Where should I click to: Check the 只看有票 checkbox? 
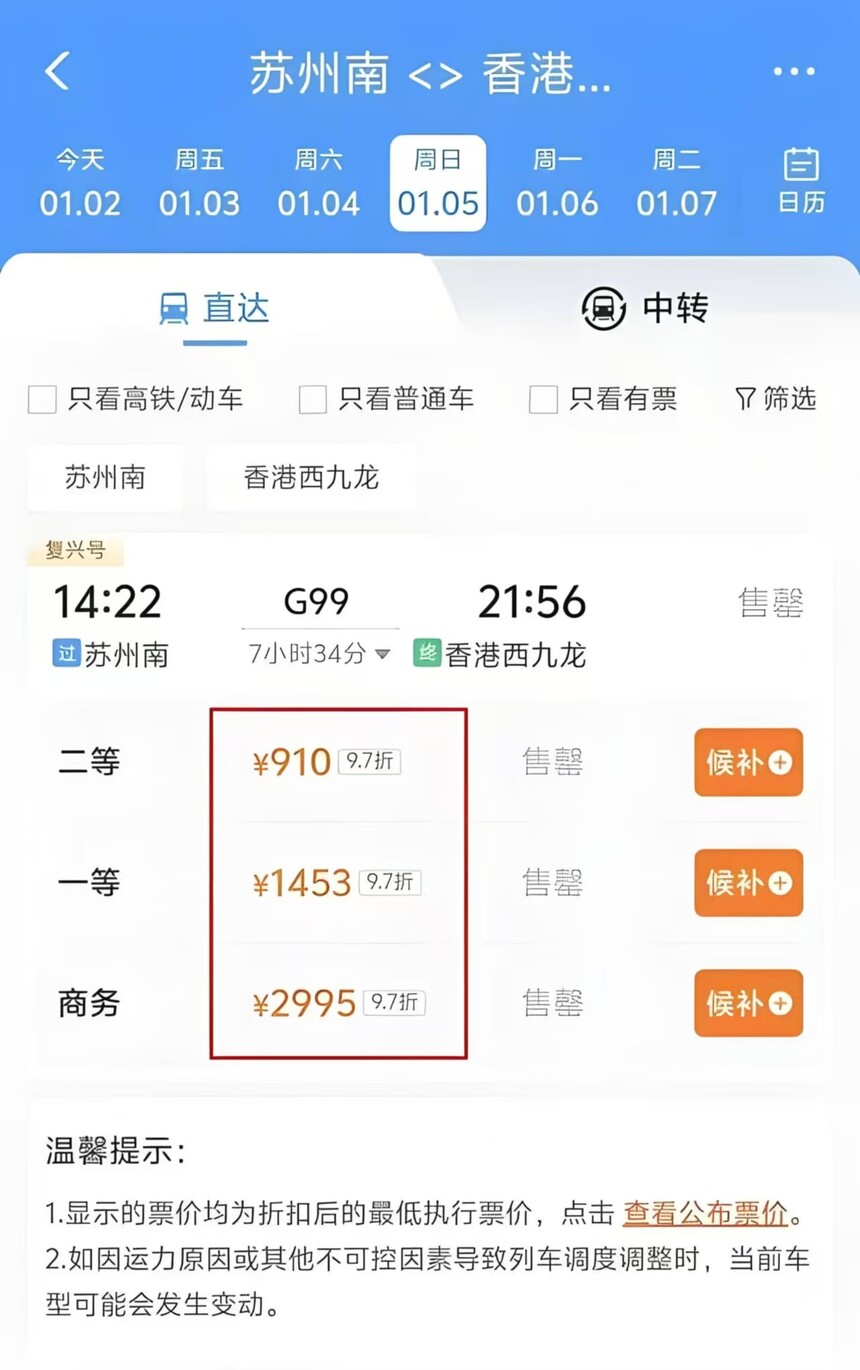click(x=543, y=400)
